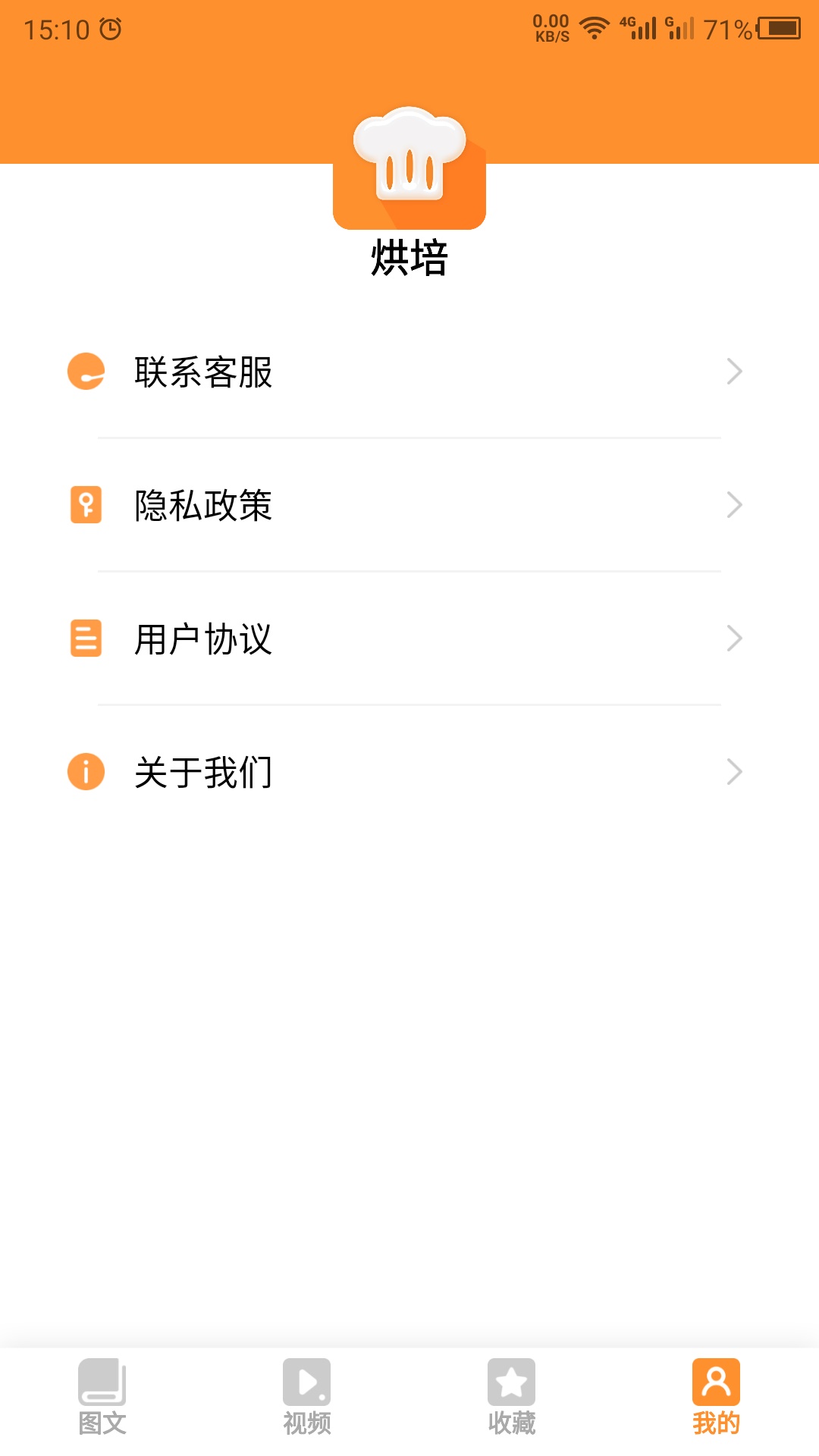The image size is (819, 1456).
Task: Click the document icon beside 用户协议
Action: tap(85, 639)
